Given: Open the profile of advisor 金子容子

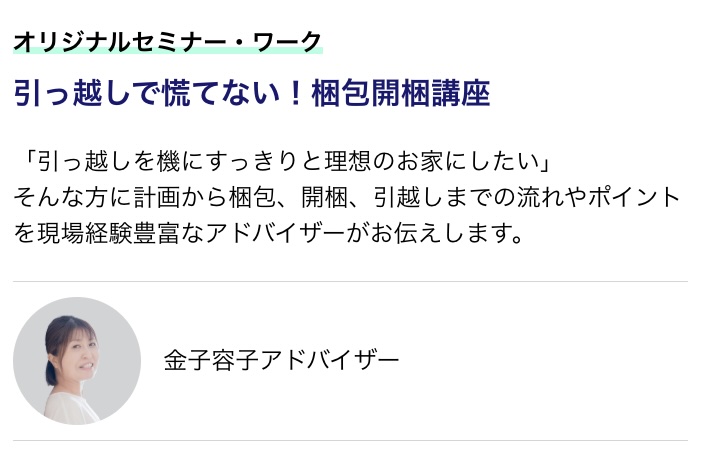Looking at the screenshot, I should pyautogui.click(x=281, y=361).
